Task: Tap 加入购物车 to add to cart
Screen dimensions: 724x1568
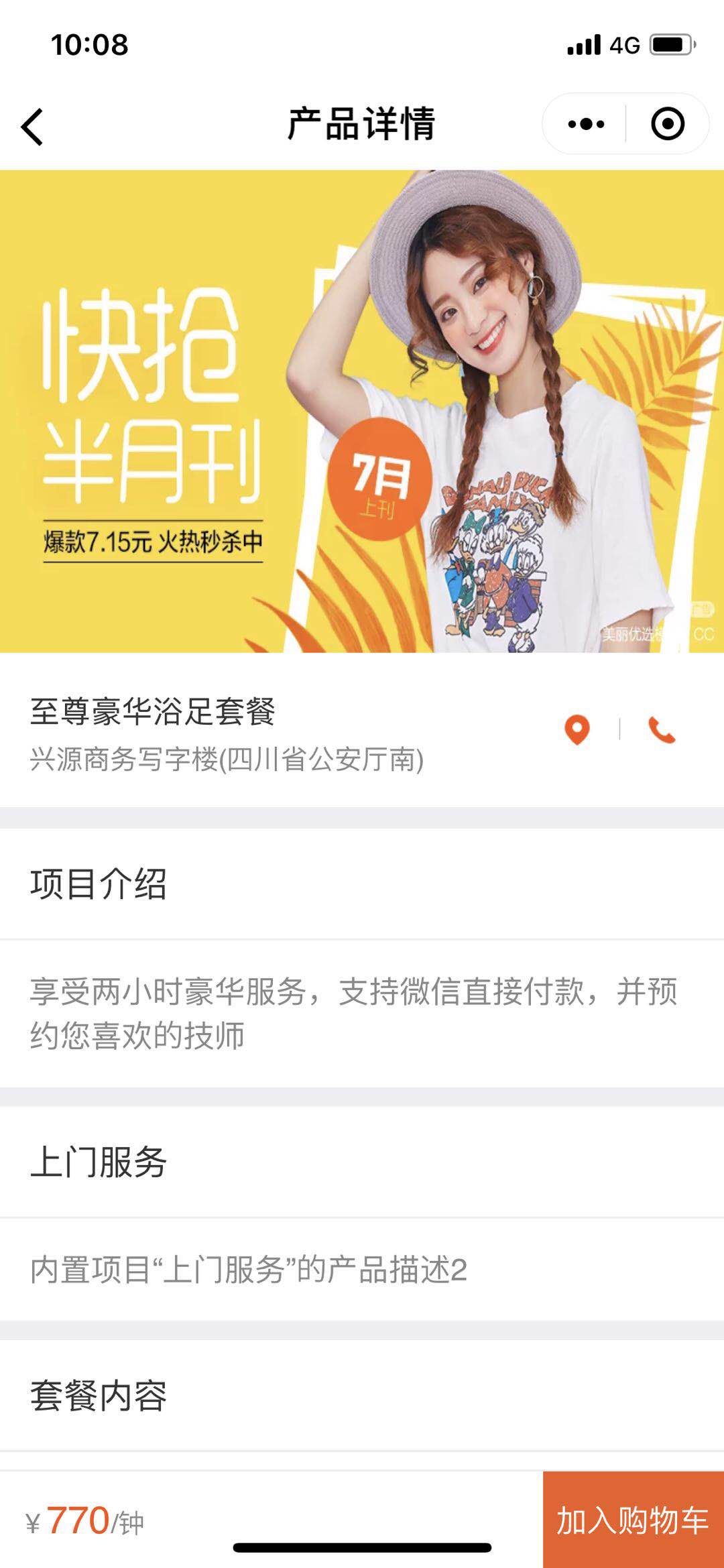Action: coord(633,1520)
